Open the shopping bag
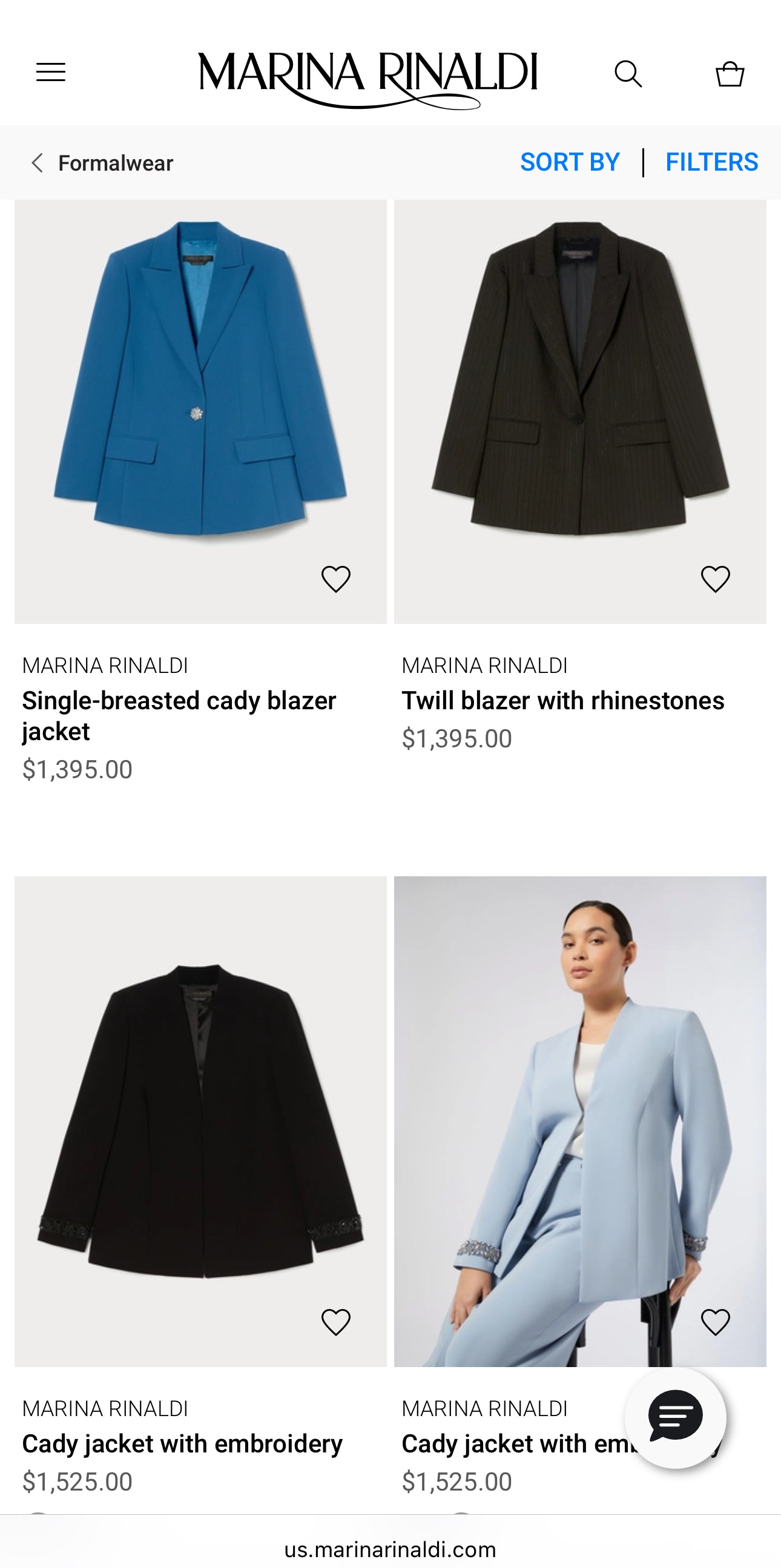 tap(730, 74)
